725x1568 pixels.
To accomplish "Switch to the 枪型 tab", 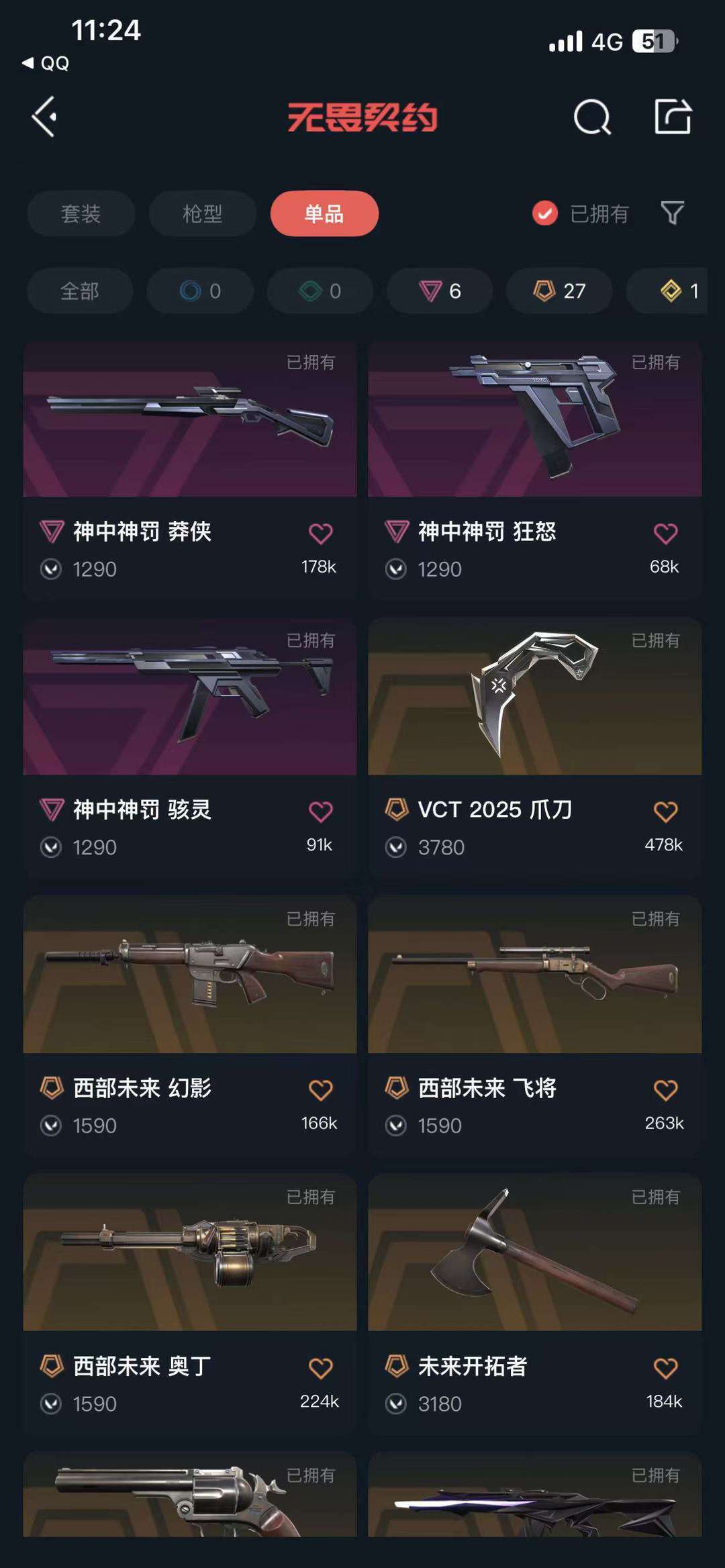I will pyautogui.click(x=202, y=213).
